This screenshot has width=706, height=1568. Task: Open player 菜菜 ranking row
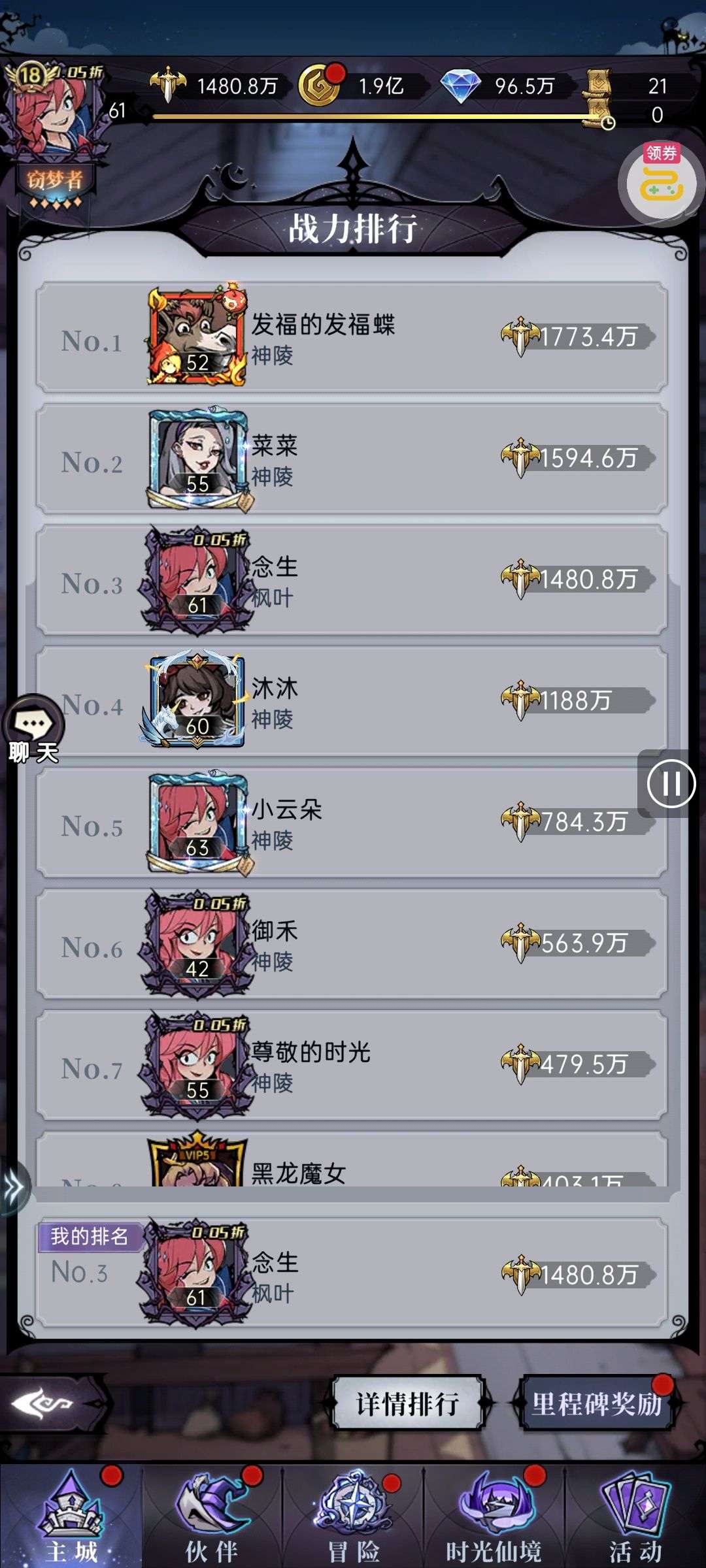coord(353,459)
